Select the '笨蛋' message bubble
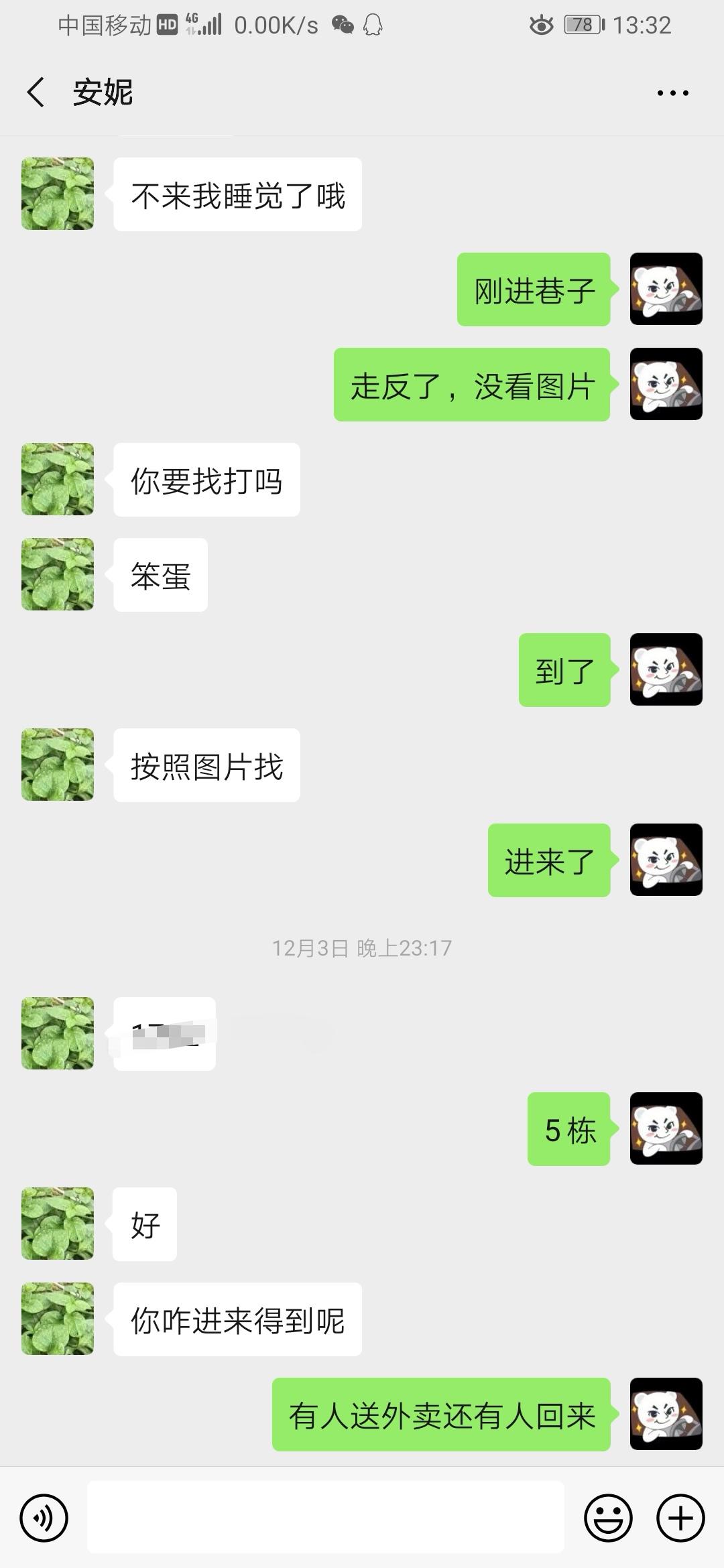The image size is (724, 1568). pos(160,574)
